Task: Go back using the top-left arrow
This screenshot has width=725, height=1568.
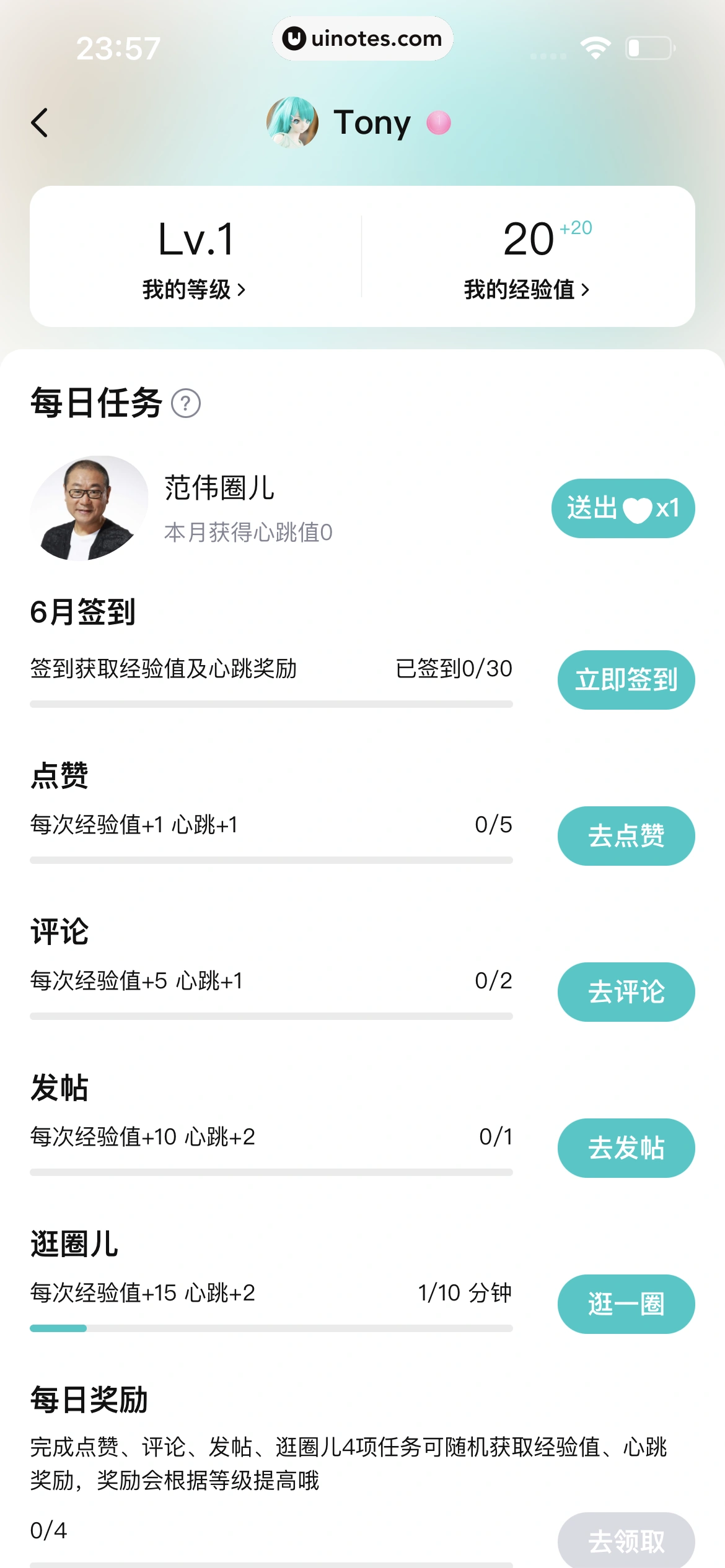Action: click(x=40, y=123)
